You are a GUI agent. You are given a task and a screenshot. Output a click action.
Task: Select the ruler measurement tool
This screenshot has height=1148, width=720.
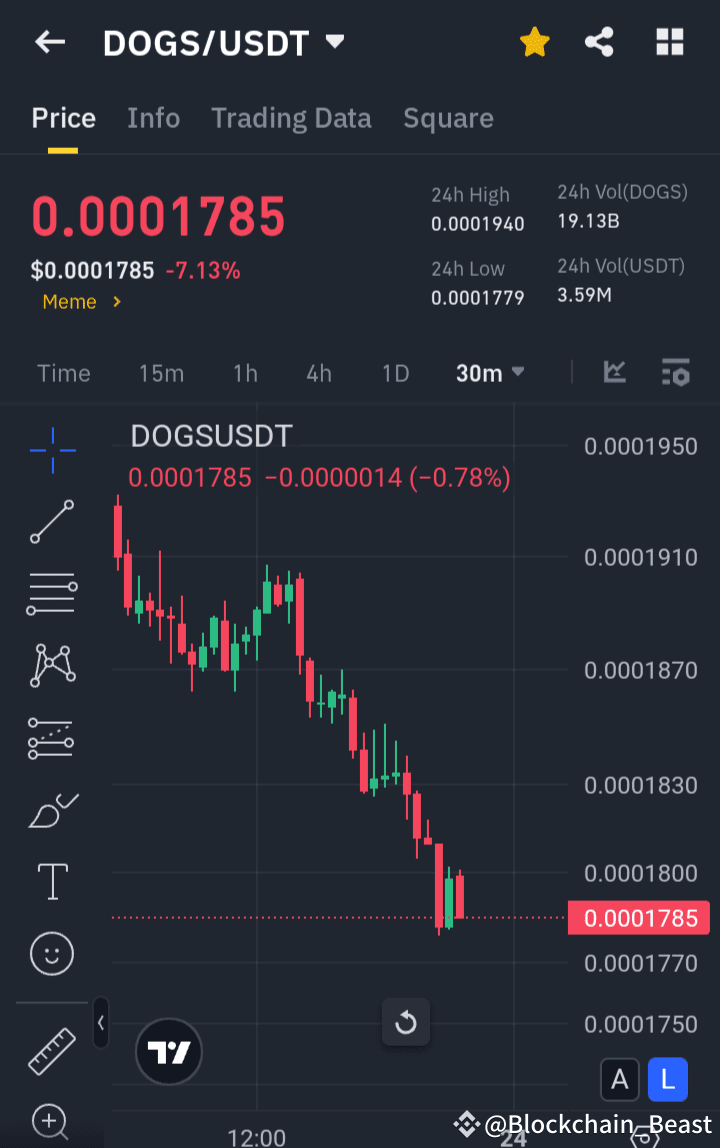[x=51, y=1054]
